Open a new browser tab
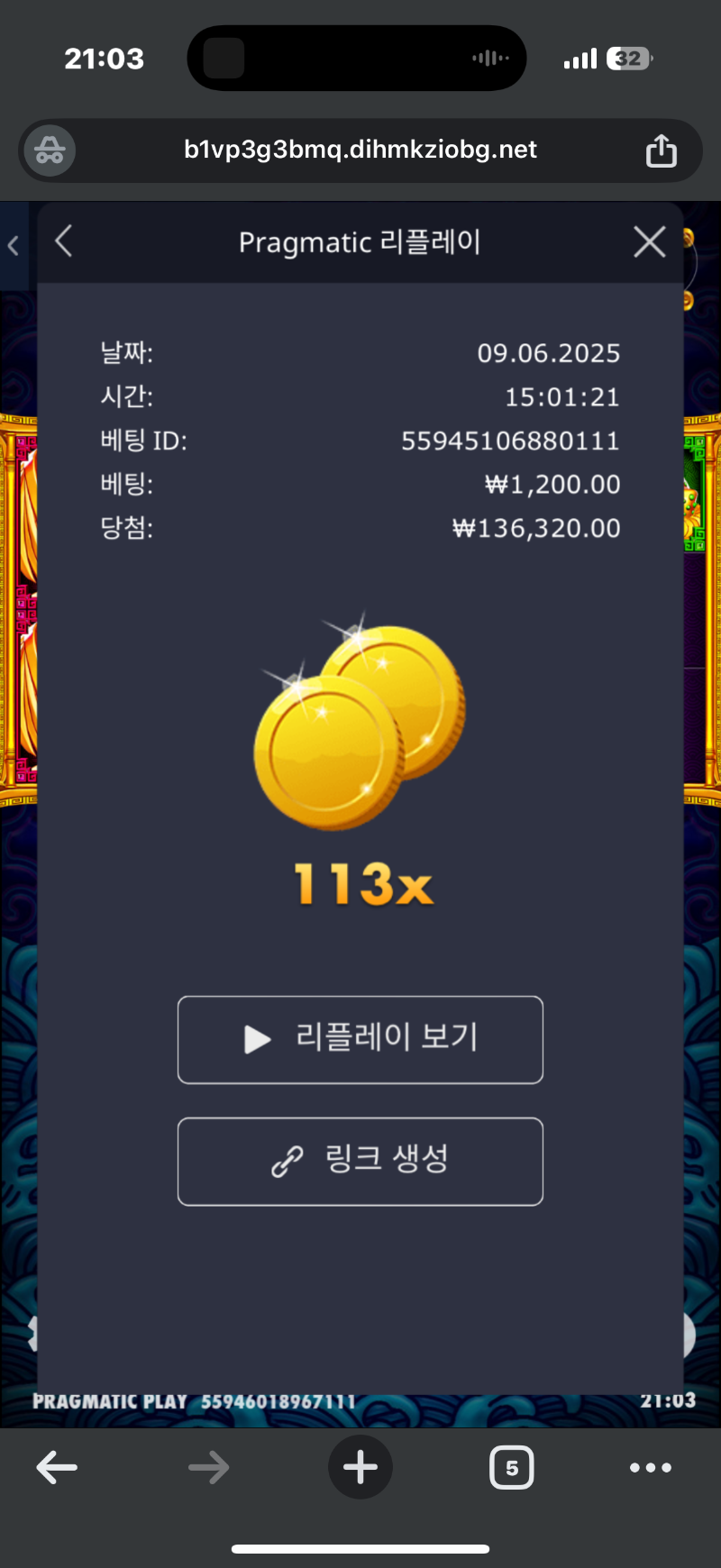The image size is (721, 1568). pos(360,1467)
